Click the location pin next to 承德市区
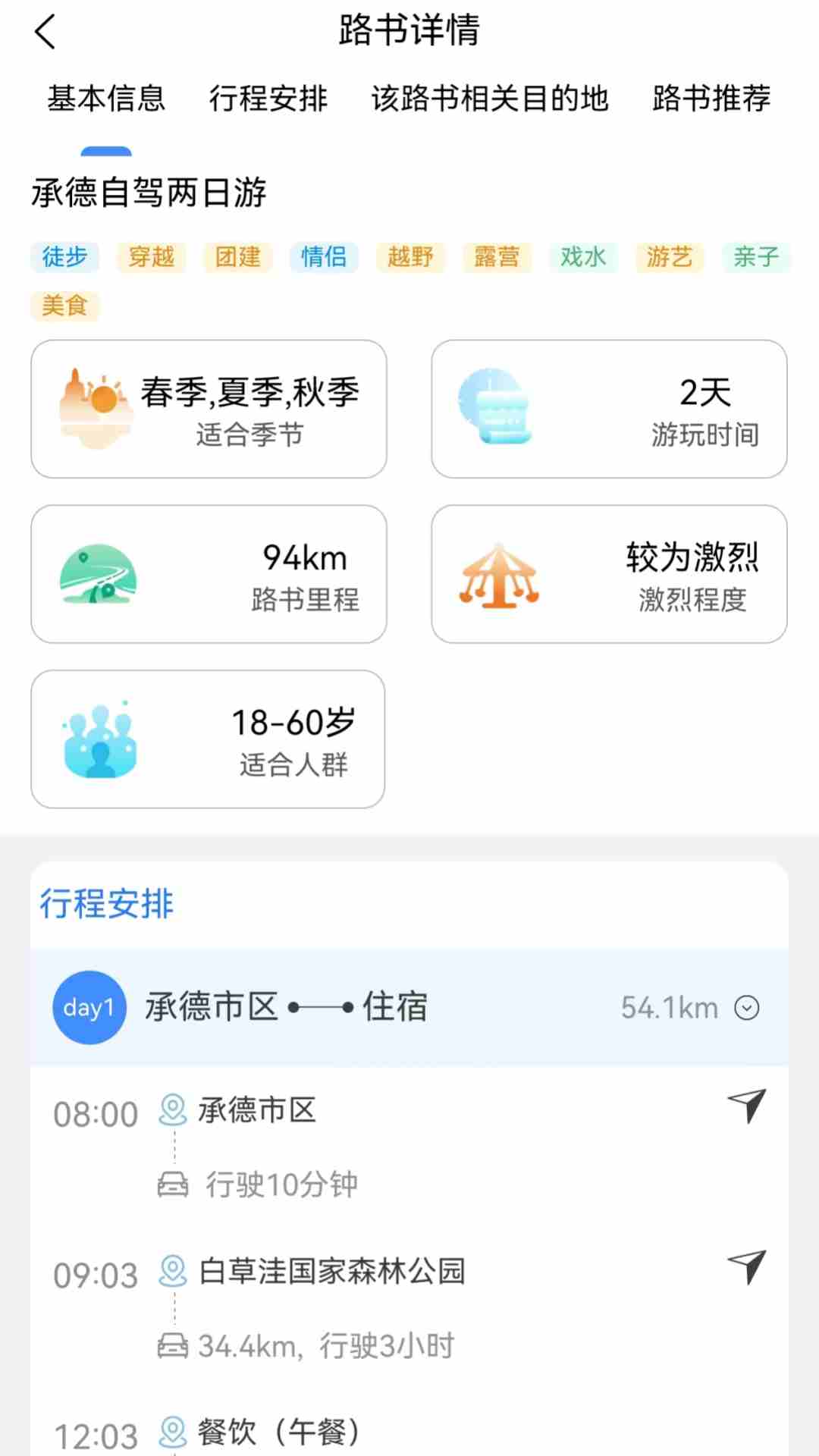Viewport: 819px width, 1456px height. click(173, 1111)
